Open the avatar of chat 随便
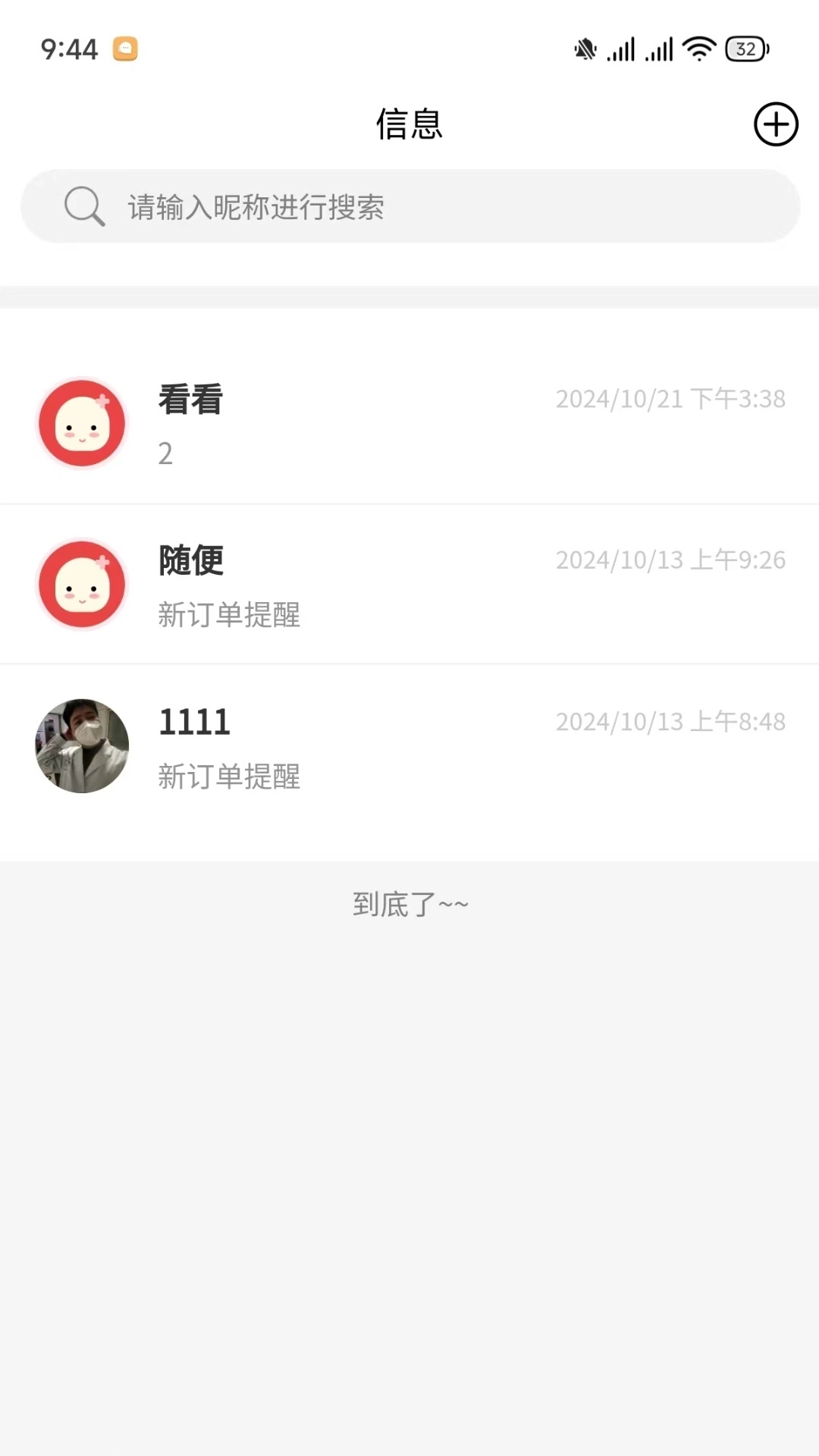 [81, 584]
